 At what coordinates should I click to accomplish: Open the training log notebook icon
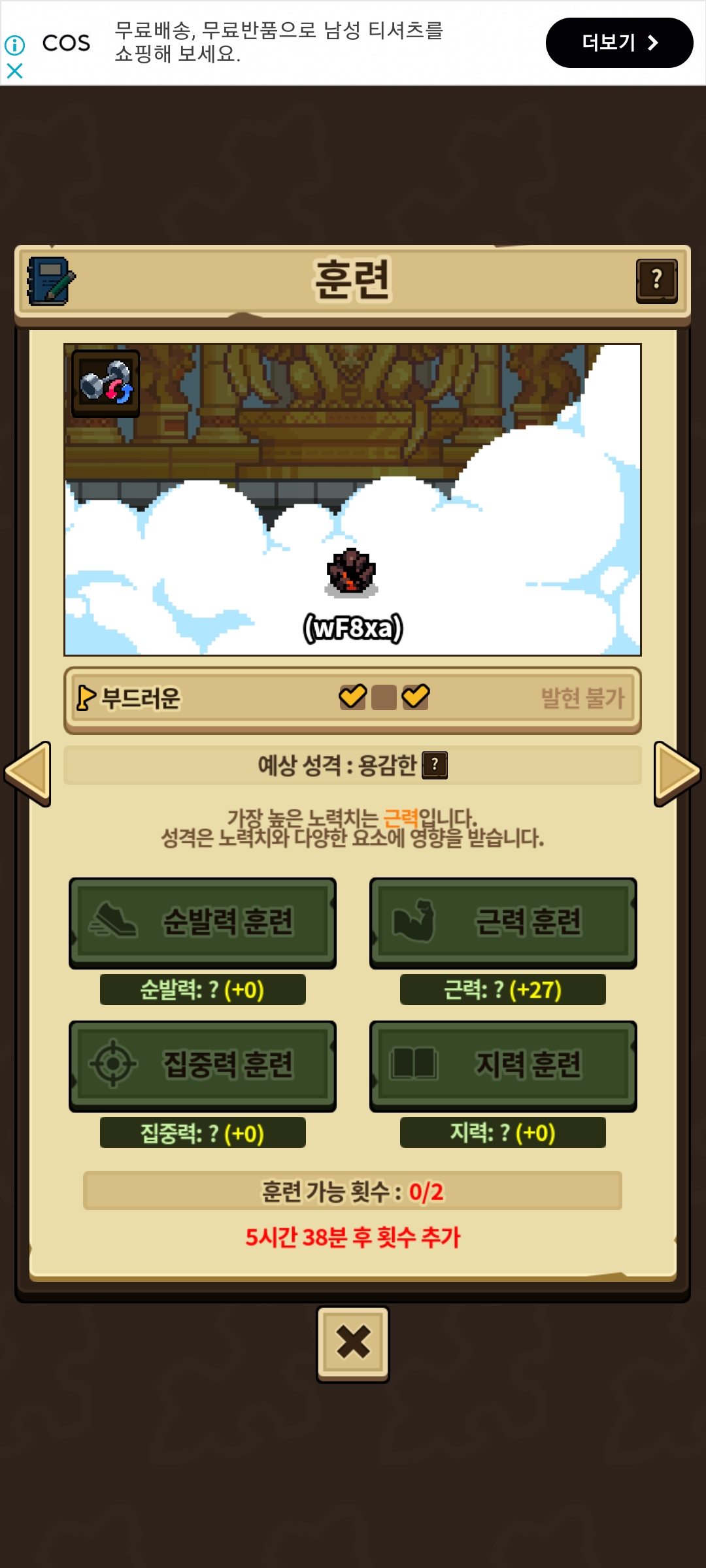tap(51, 281)
